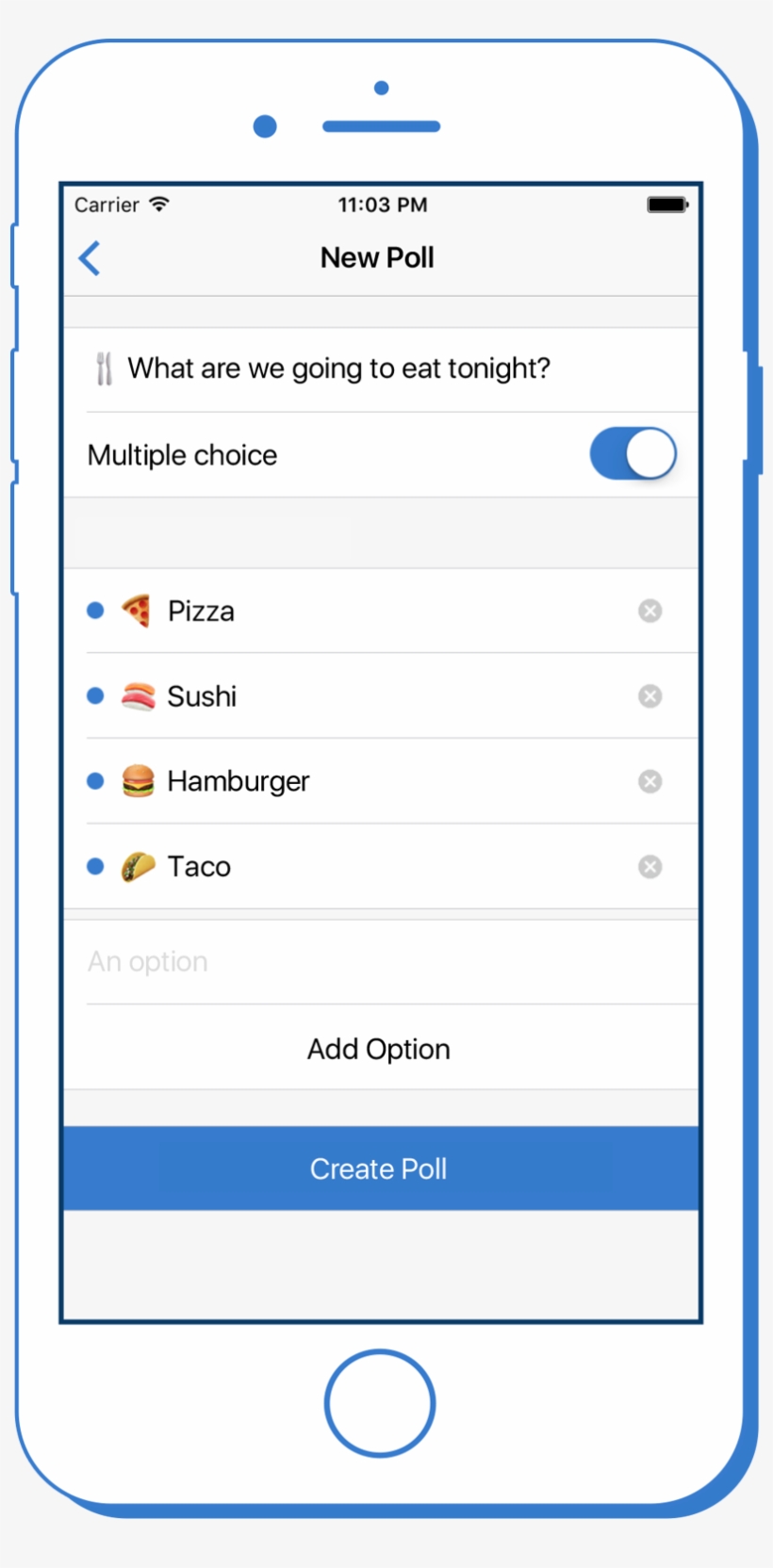Click the taco emoji next to Taco

(x=138, y=866)
